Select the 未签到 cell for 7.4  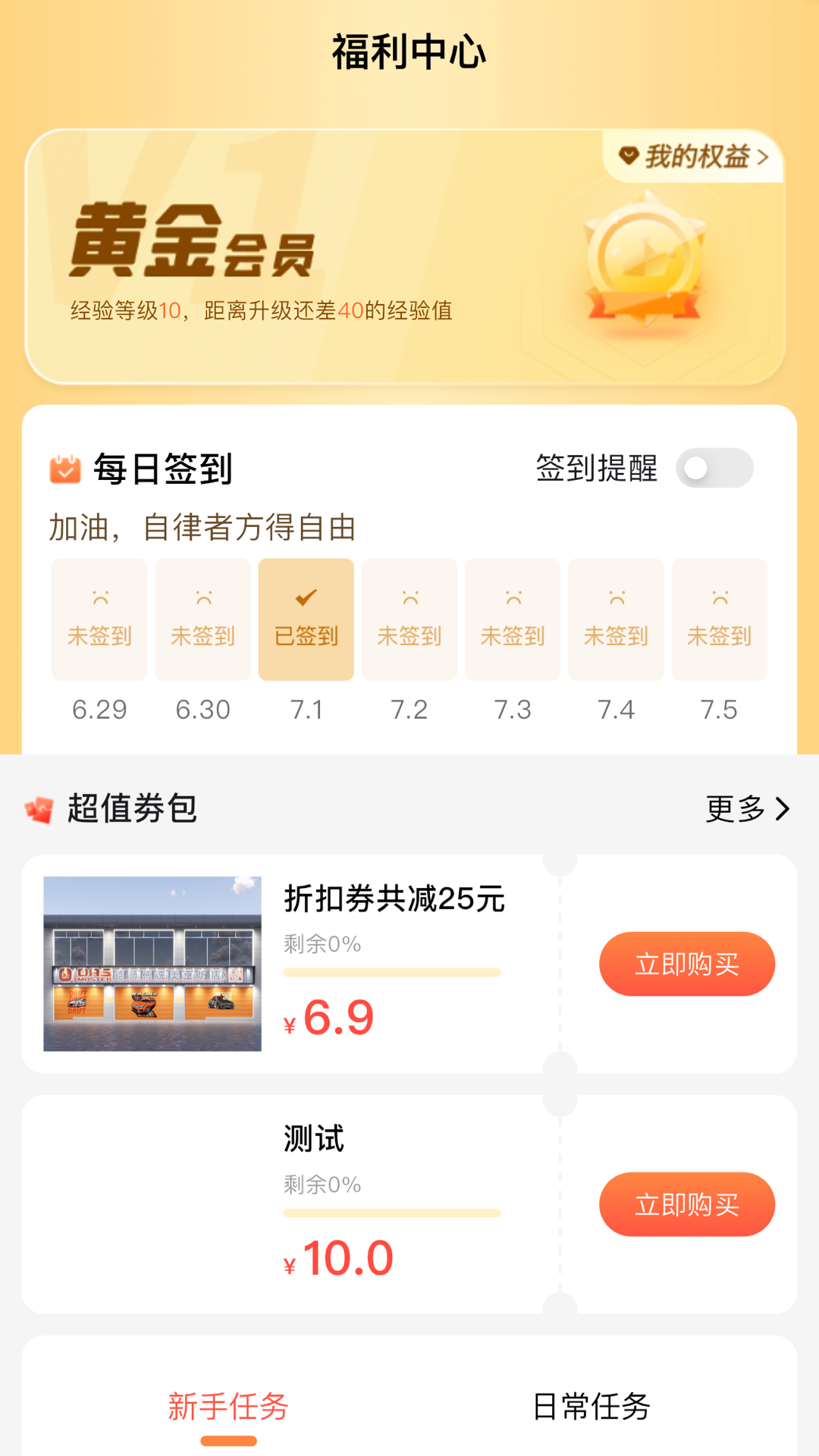[x=615, y=619]
